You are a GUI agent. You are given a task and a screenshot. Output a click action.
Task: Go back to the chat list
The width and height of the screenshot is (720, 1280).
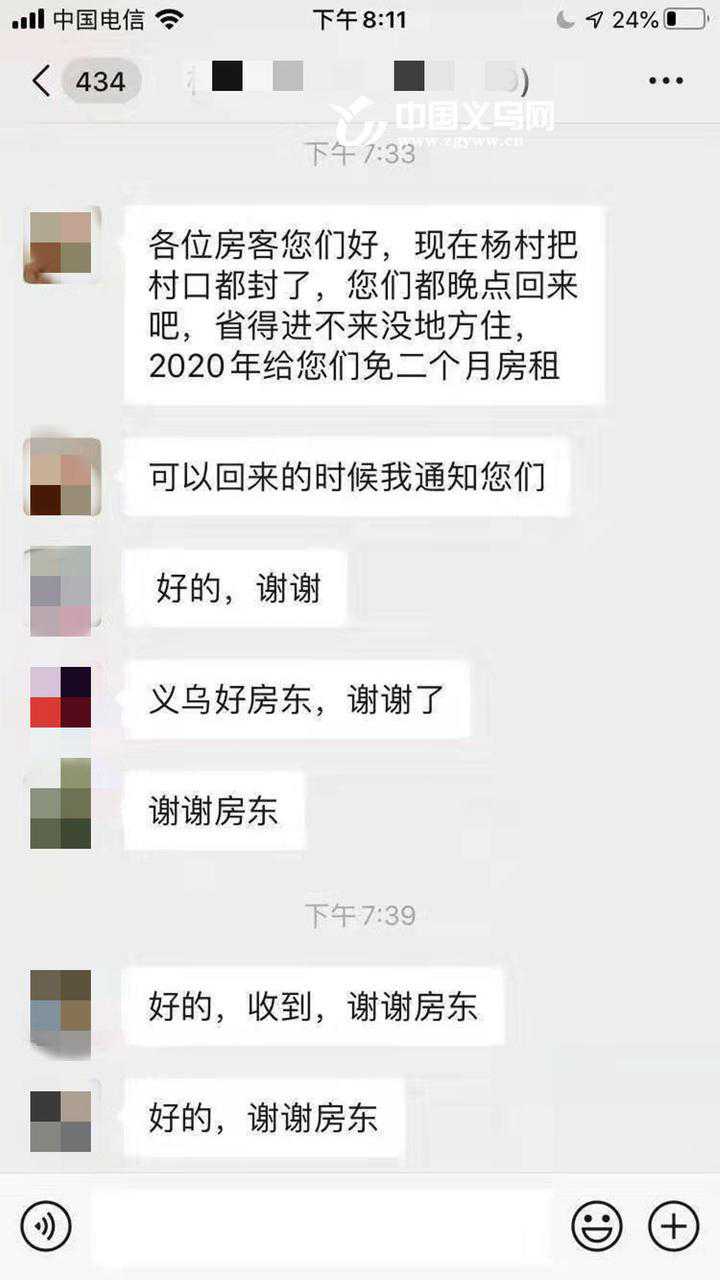click(42, 81)
